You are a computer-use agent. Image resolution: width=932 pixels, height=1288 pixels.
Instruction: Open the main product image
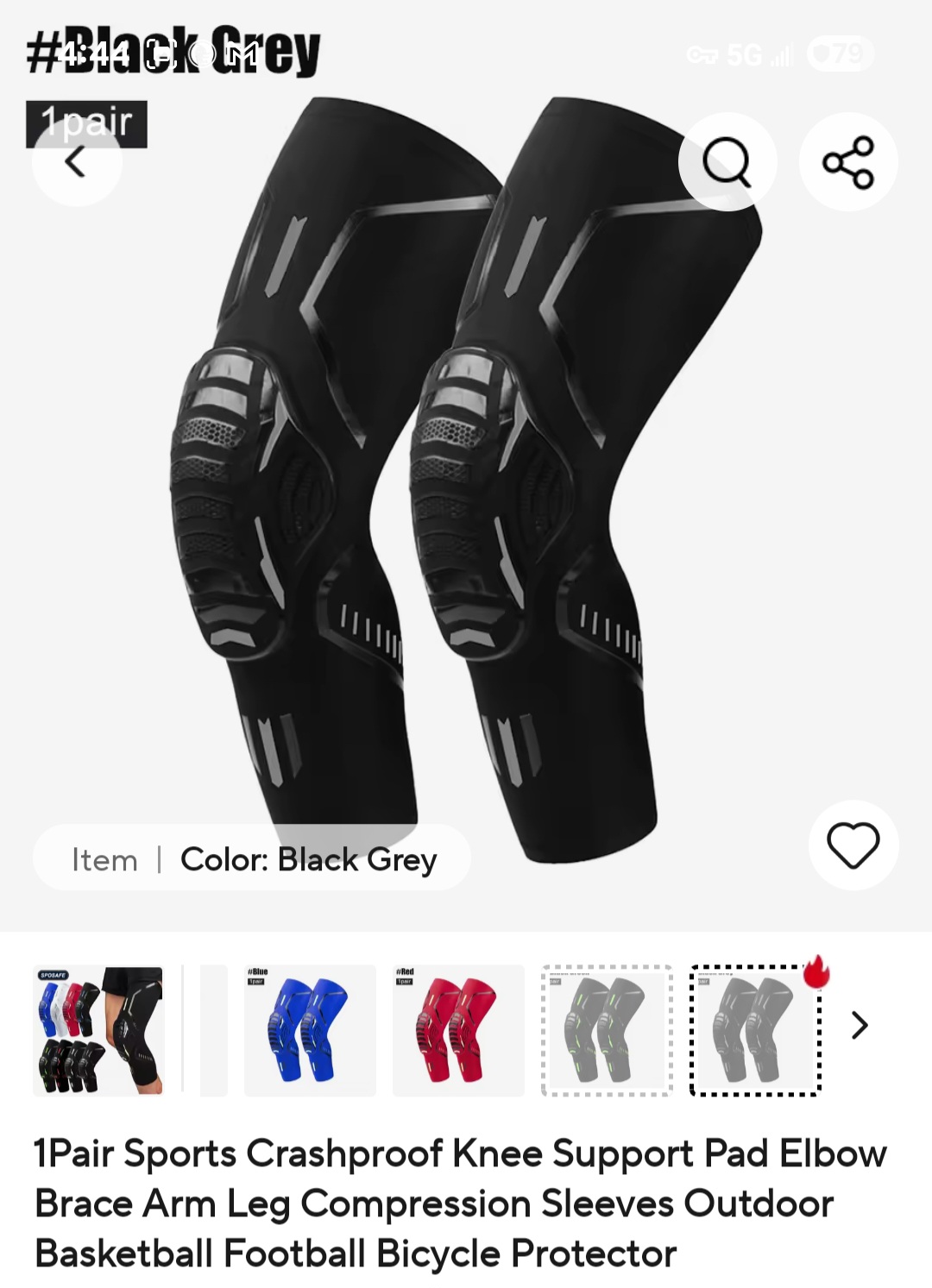click(466, 483)
